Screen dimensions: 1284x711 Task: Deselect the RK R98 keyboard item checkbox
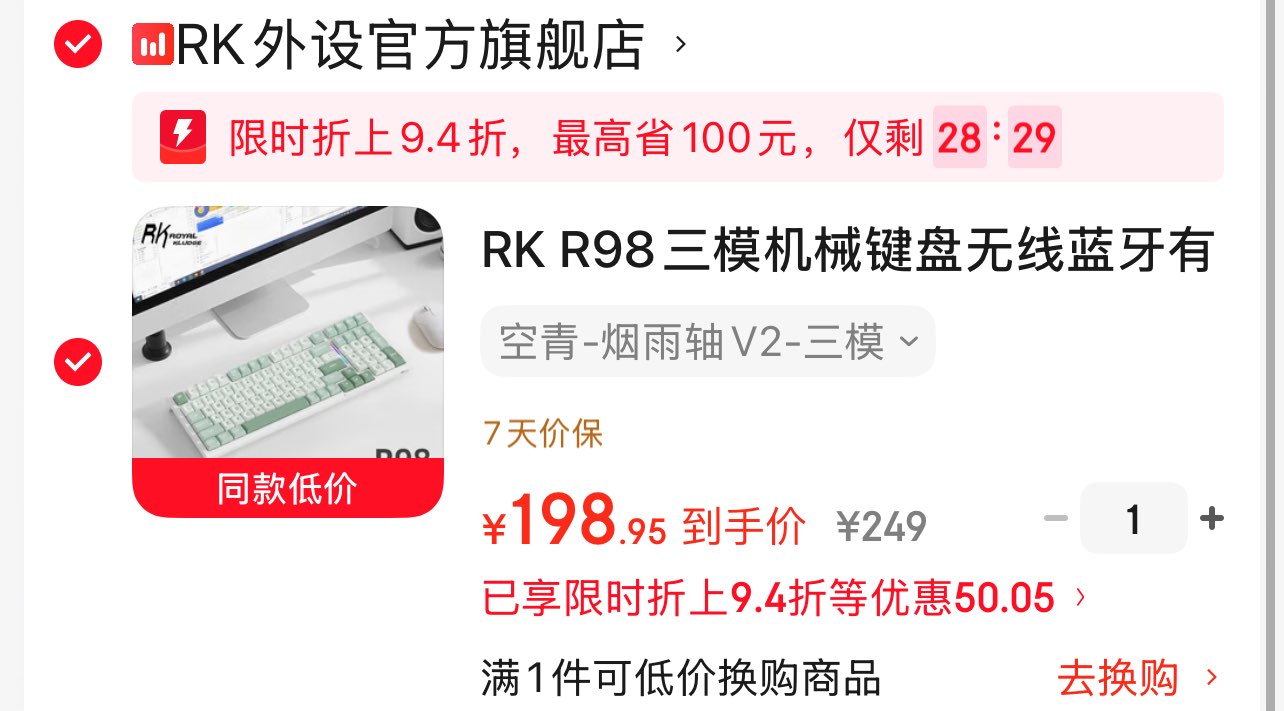tap(78, 362)
